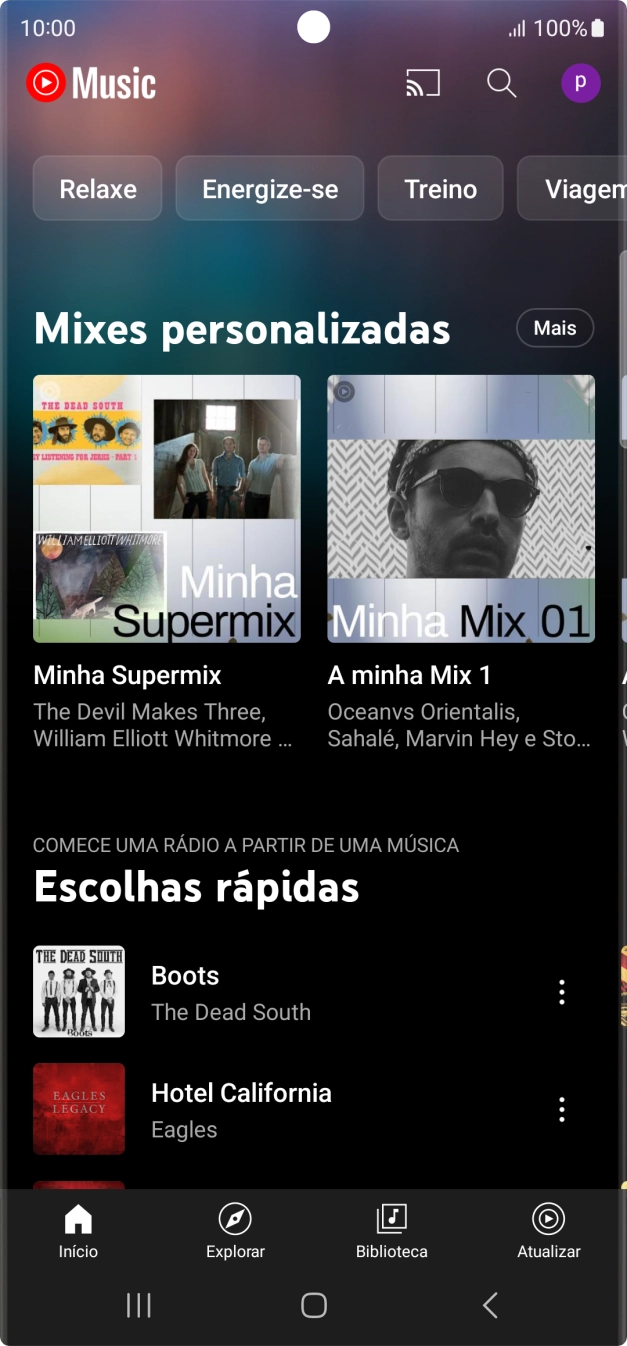Open more options for Hotel California
This screenshot has width=627, height=1346.
click(562, 1109)
